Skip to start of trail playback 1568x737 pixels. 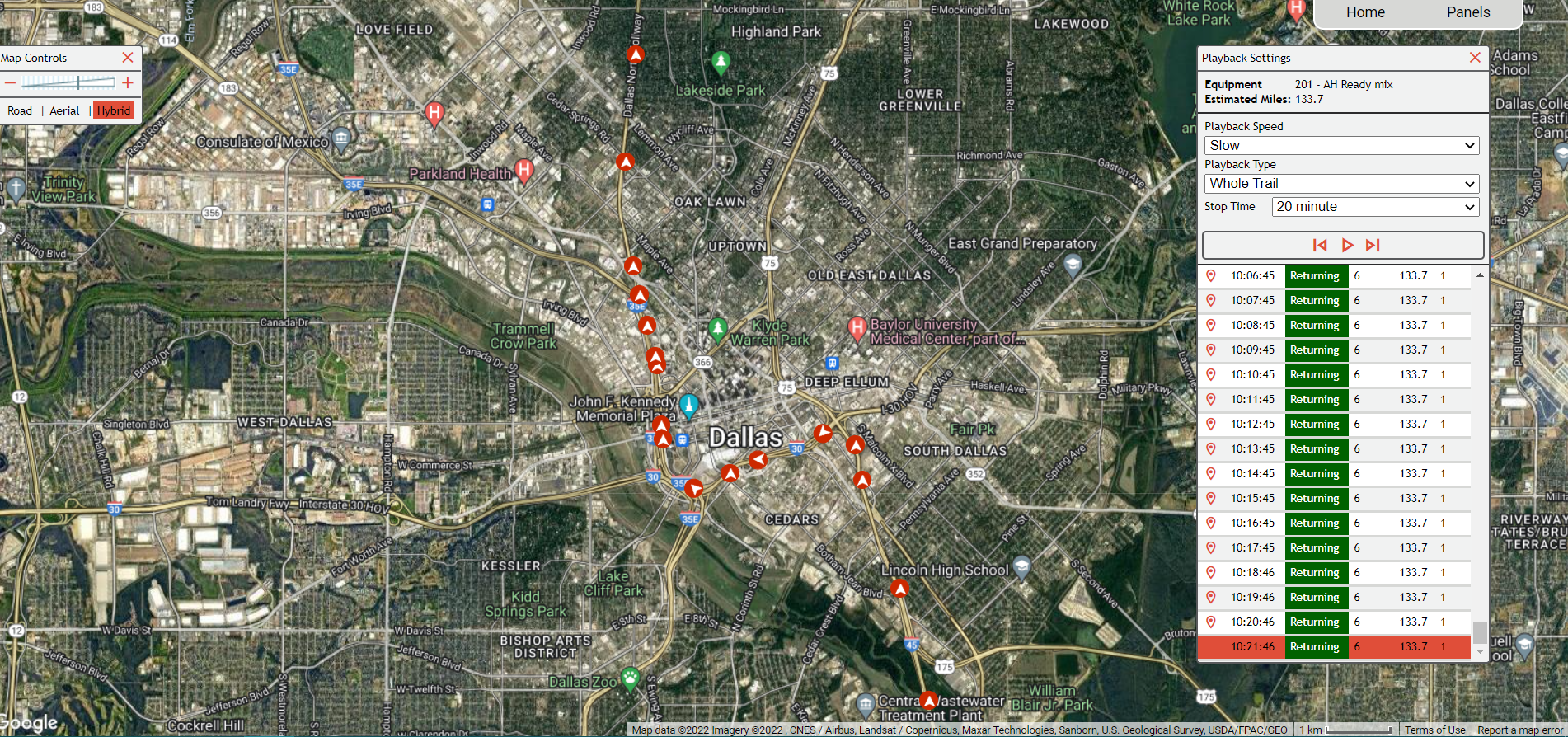coord(1320,245)
